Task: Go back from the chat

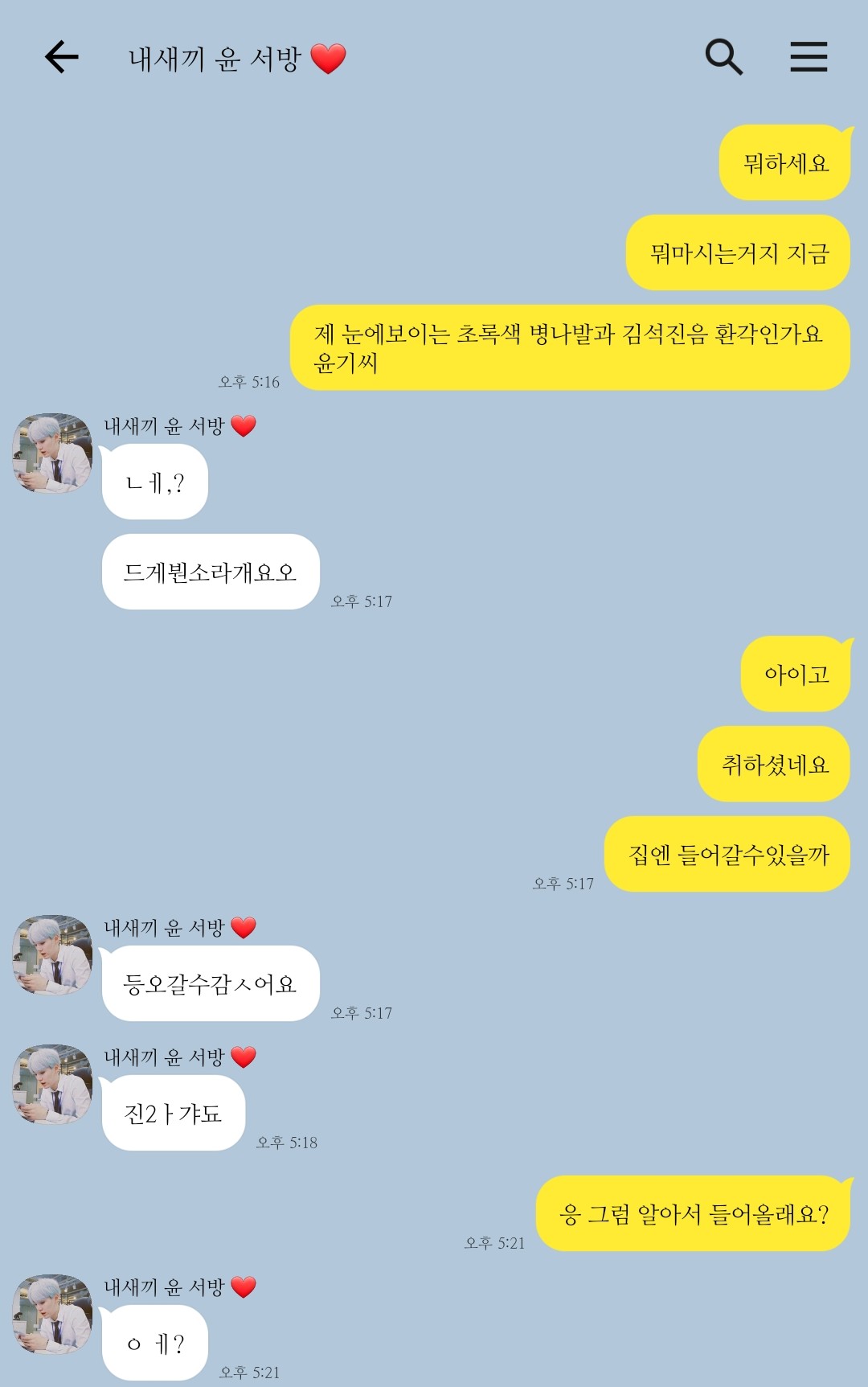Action: (62, 57)
